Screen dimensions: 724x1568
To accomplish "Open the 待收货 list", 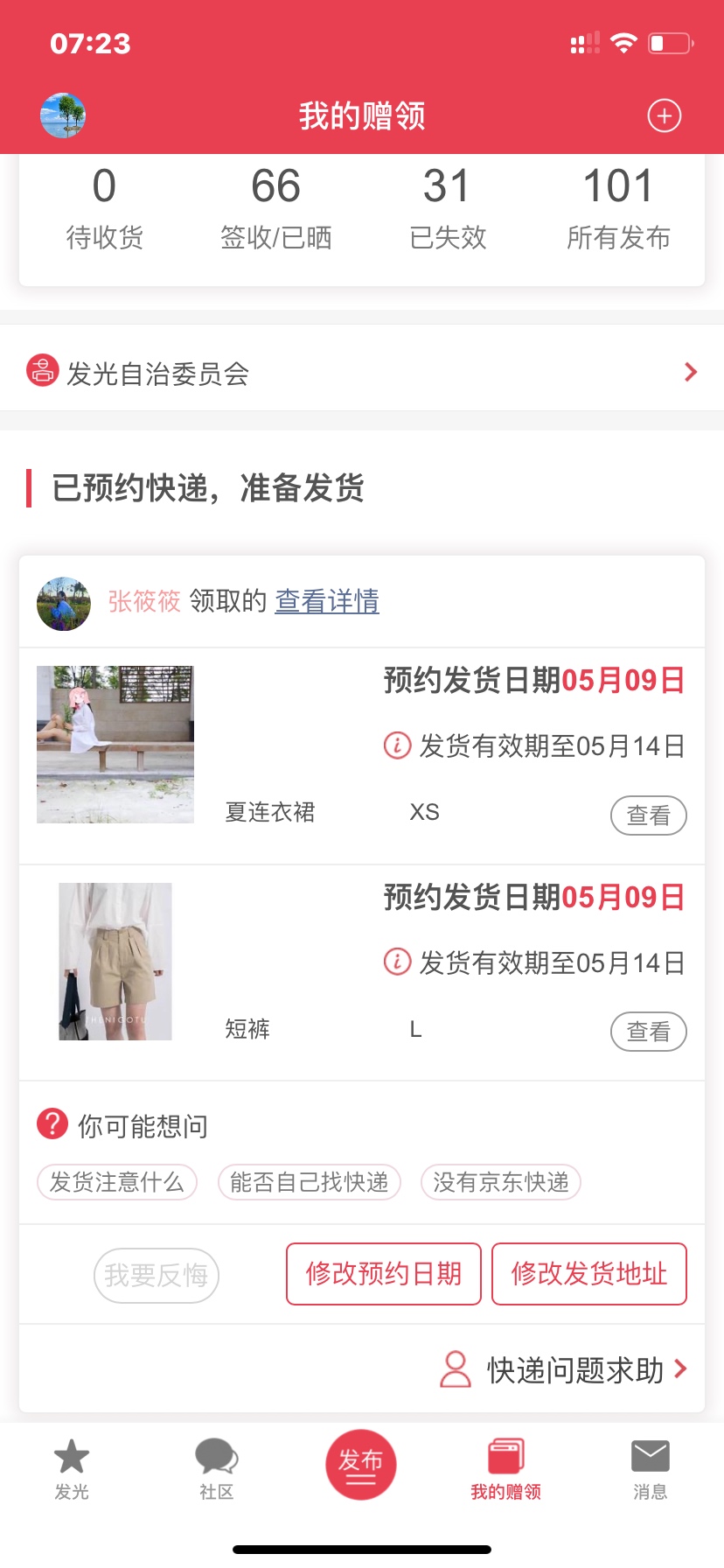I will tap(104, 208).
